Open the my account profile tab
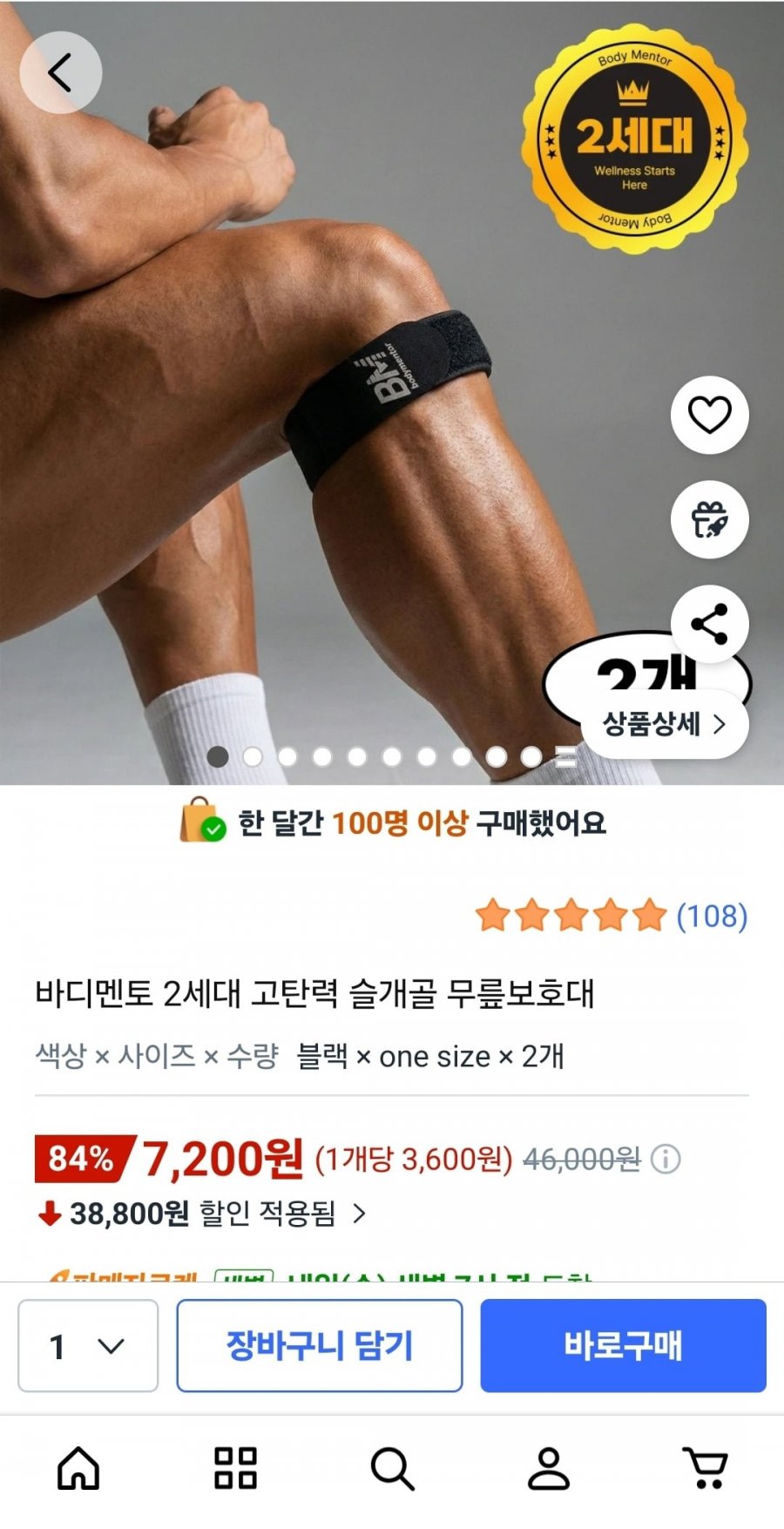This screenshot has height=1529, width=784. pyautogui.click(x=549, y=1468)
